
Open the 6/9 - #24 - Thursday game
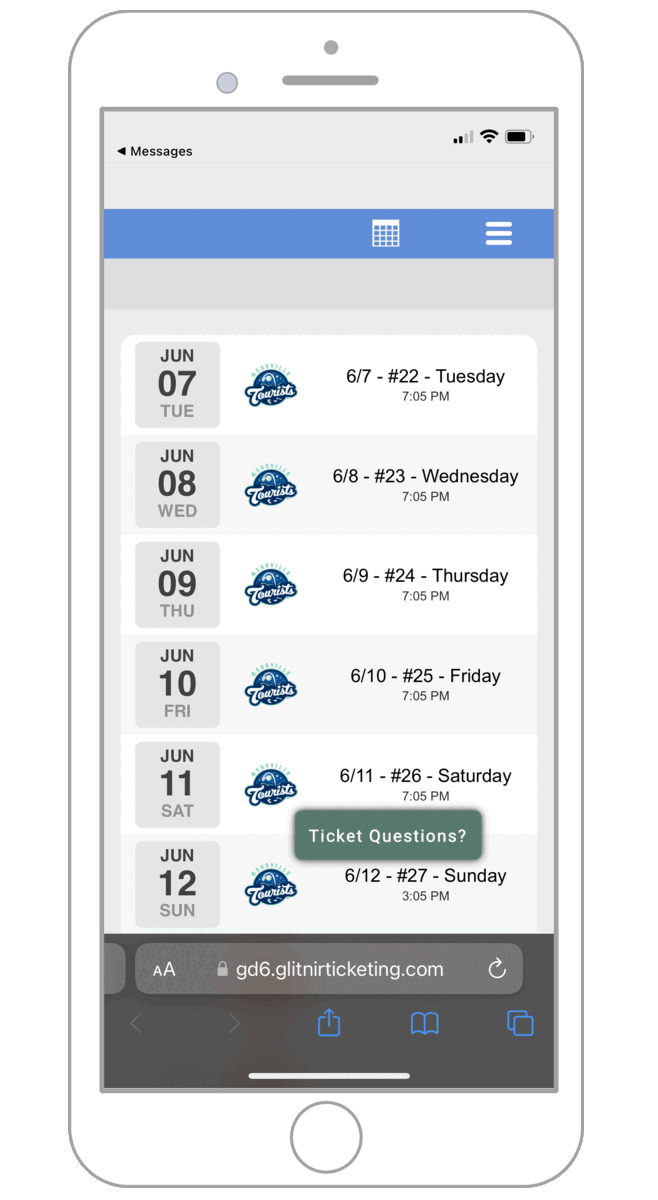click(x=425, y=584)
